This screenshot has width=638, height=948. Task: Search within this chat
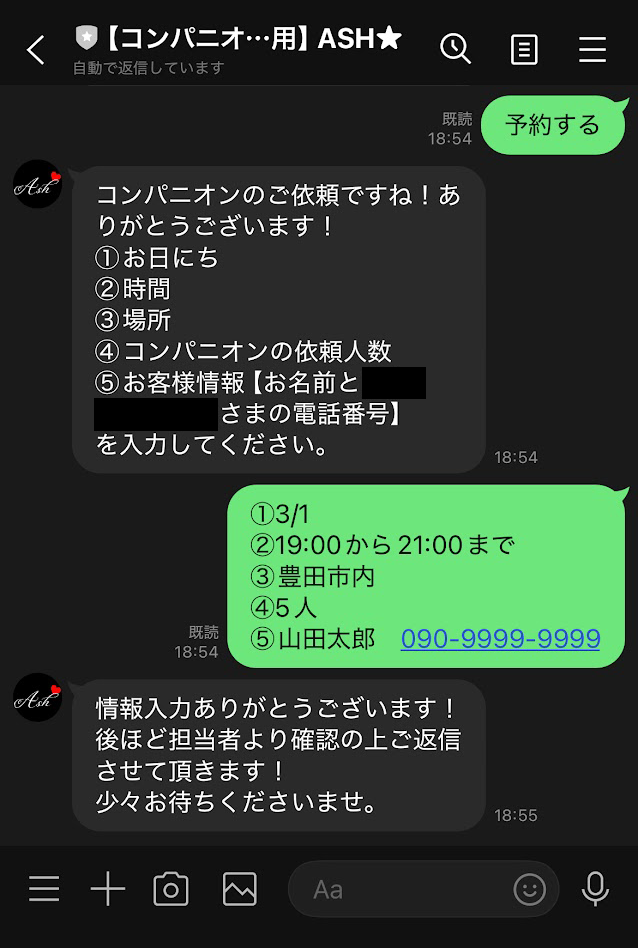(455, 48)
